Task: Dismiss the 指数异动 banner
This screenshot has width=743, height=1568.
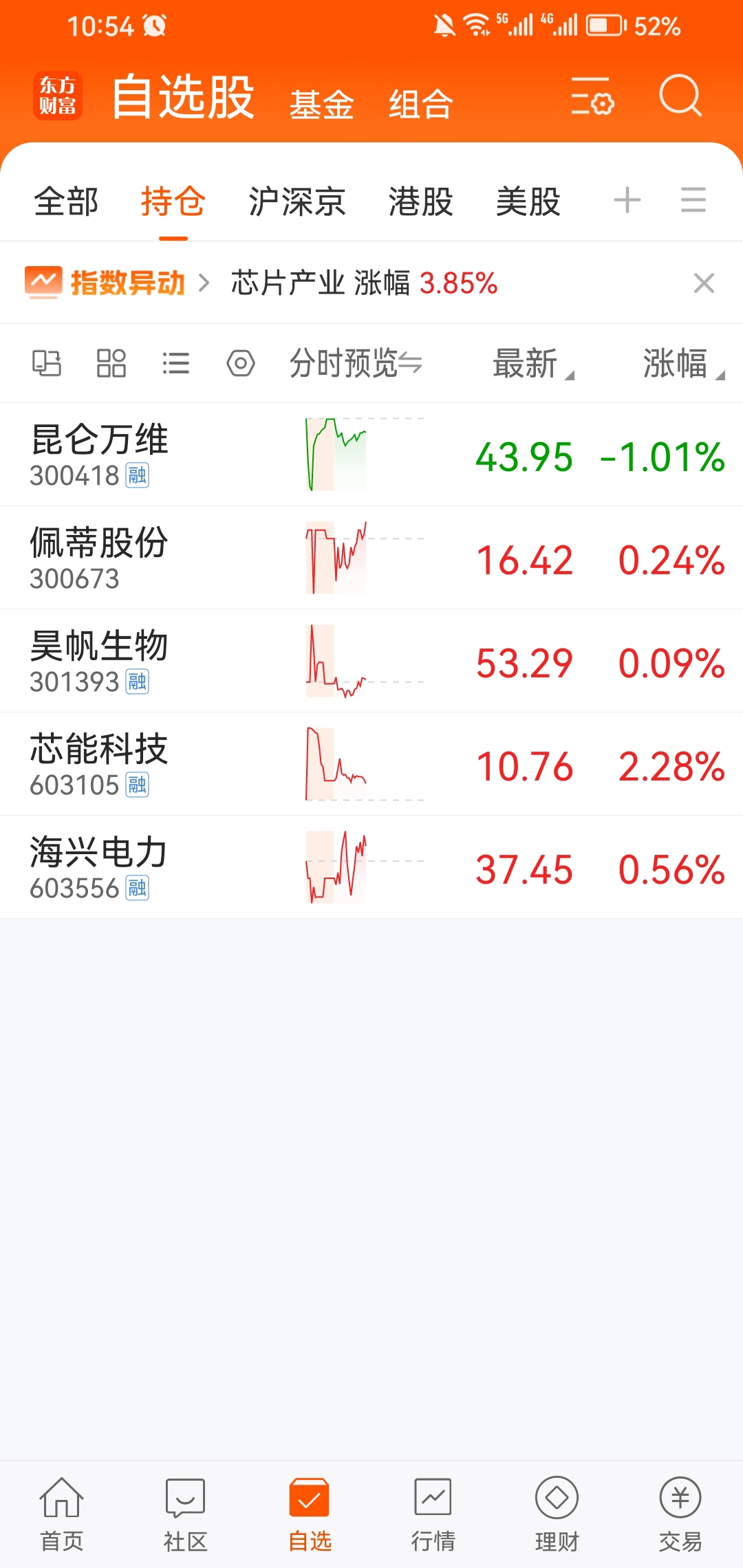Action: click(x=704, y=283)
